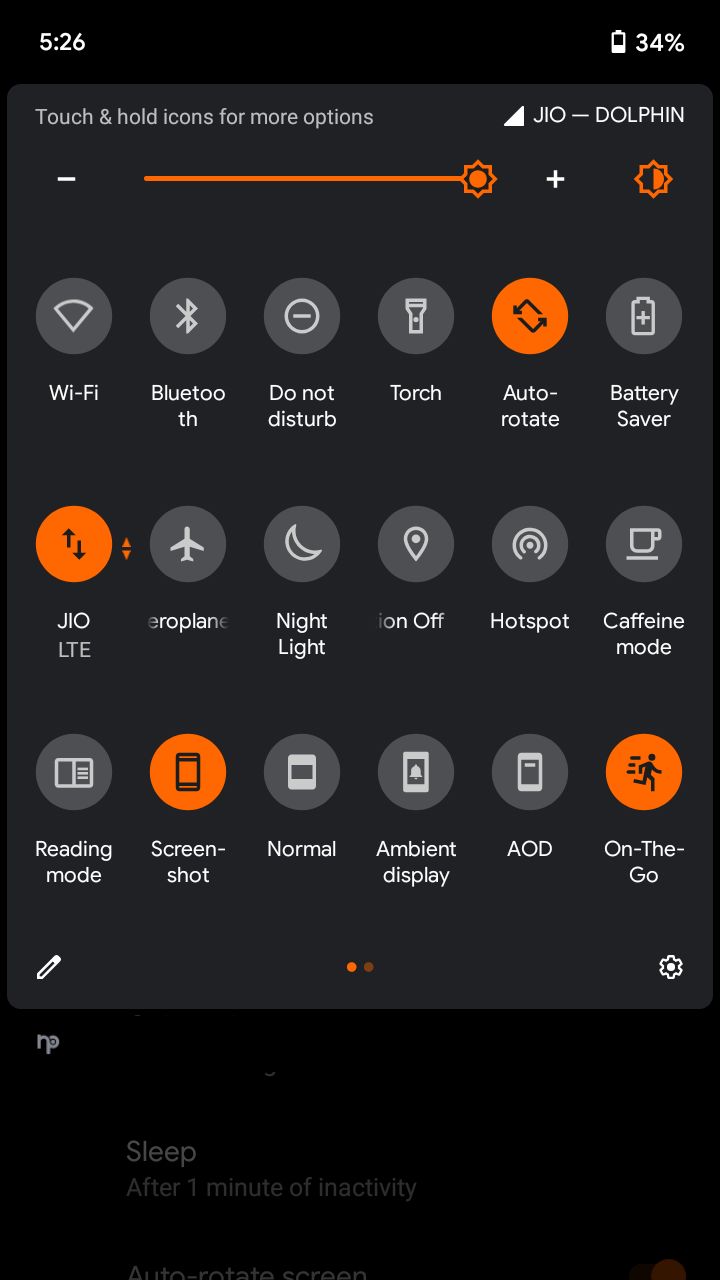Image resolution: width=720 pixels, height=1280 pixels.
Task: Decrease brightness with the minus button
Action: pos(66,179)
